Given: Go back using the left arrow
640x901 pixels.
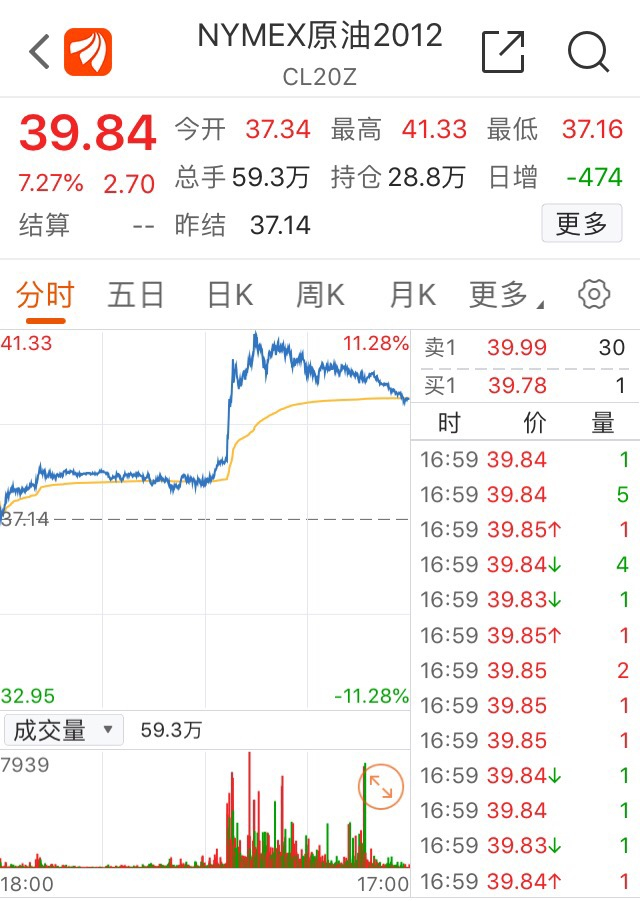Looking at the screenshot, I should coord(39,52).
